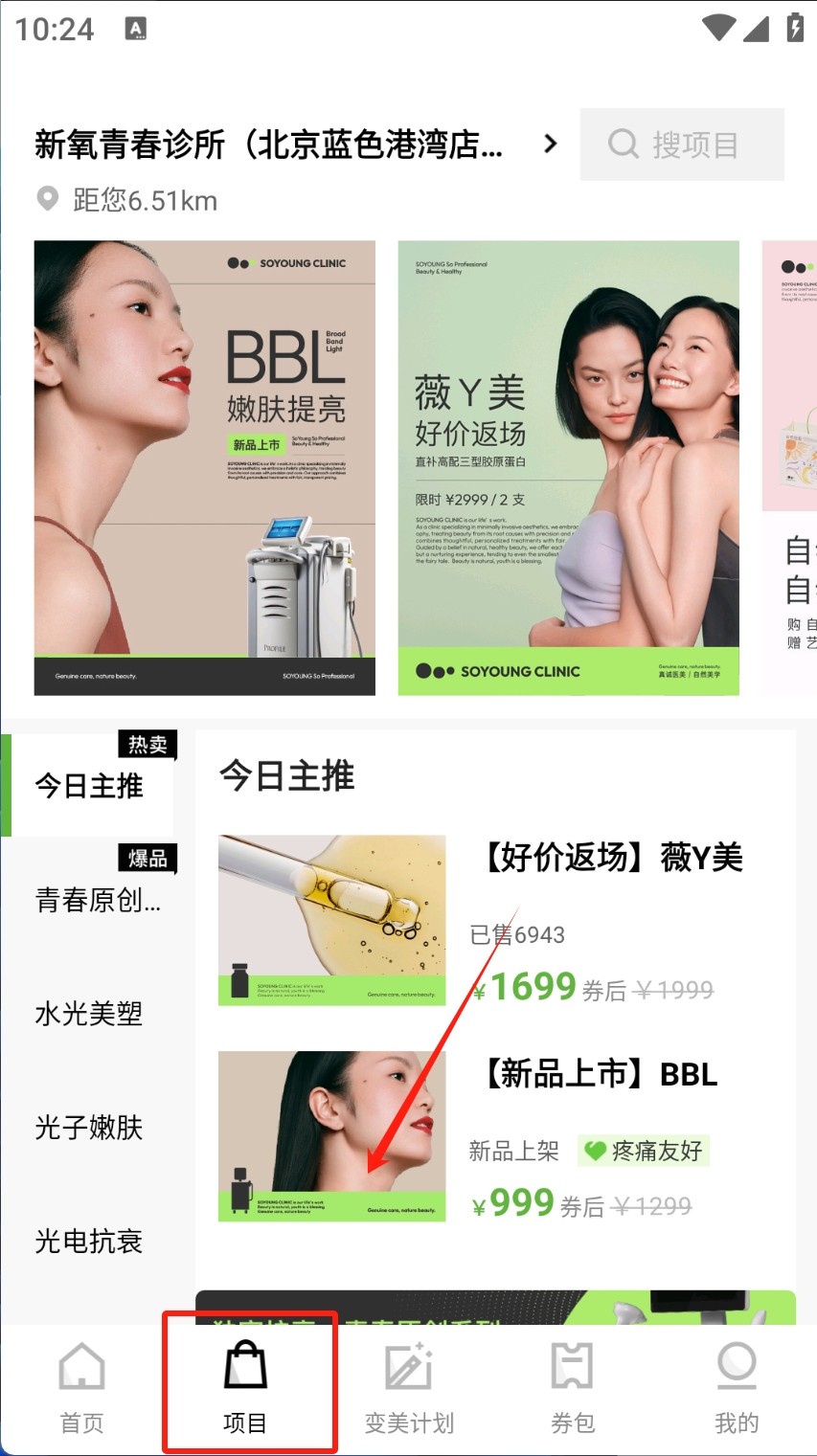Tap the 项目 tab in the bottom bar
Screen dimensions: 817x1456
tap(245, 1388)
